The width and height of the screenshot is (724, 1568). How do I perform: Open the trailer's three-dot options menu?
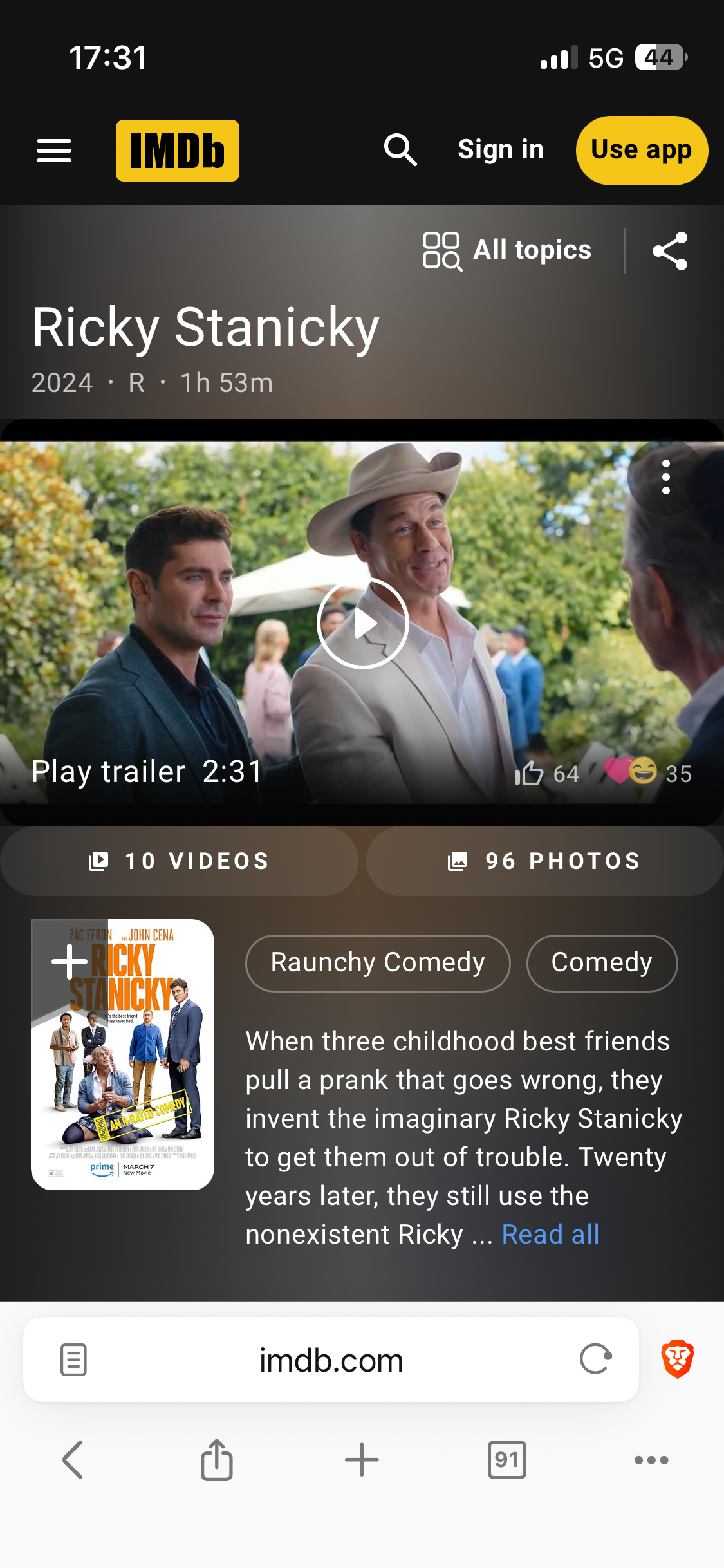pyautogui.click(x=666, y=477)
